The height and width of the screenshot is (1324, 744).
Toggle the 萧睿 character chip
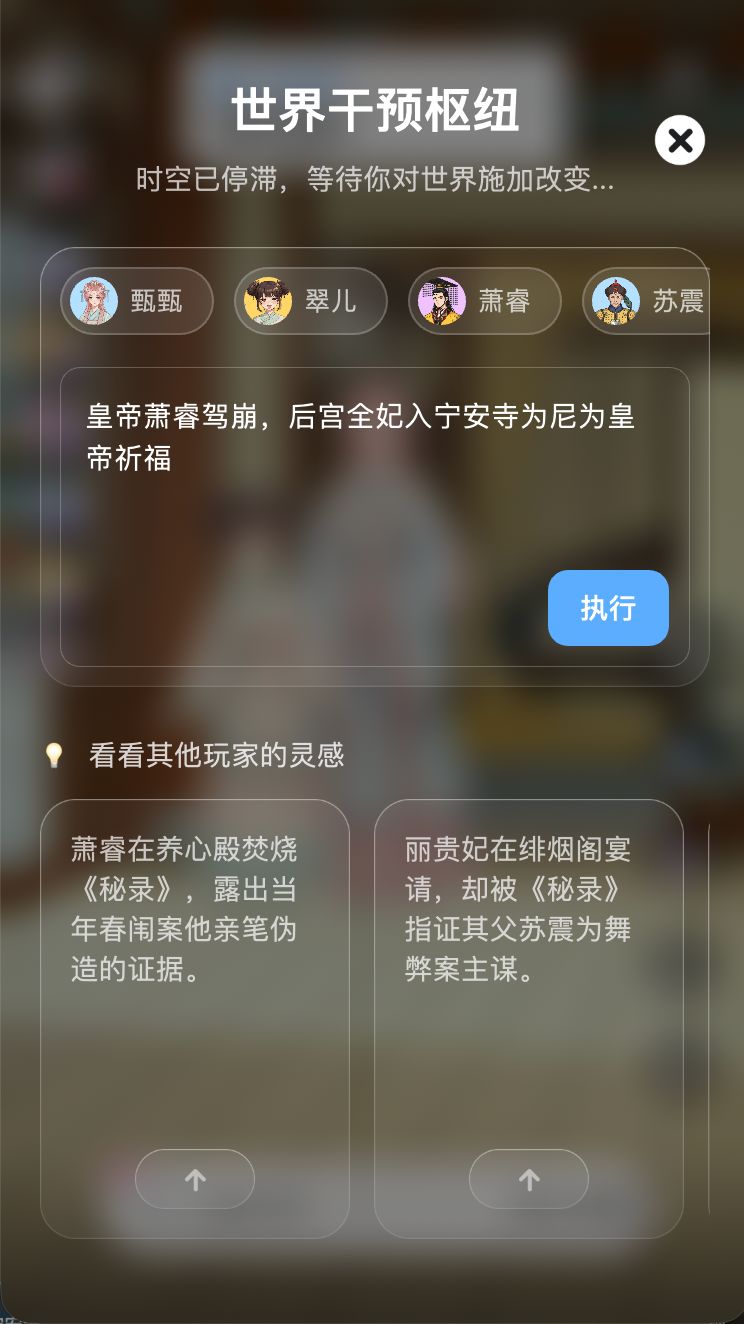click(484, 301)
